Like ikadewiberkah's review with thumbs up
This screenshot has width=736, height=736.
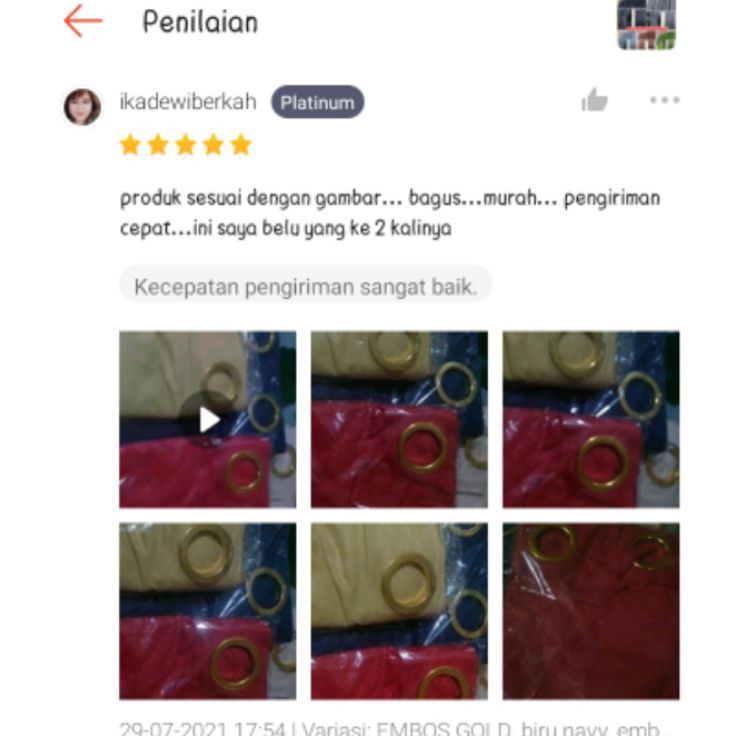[594, 100]
